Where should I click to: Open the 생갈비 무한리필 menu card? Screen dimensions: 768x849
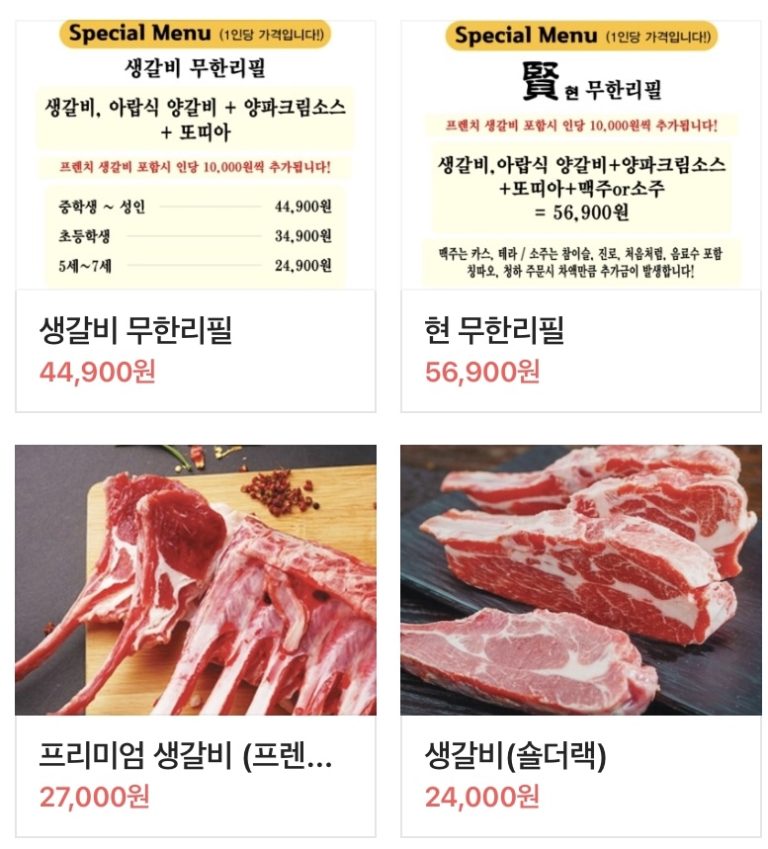click(195, 215)
